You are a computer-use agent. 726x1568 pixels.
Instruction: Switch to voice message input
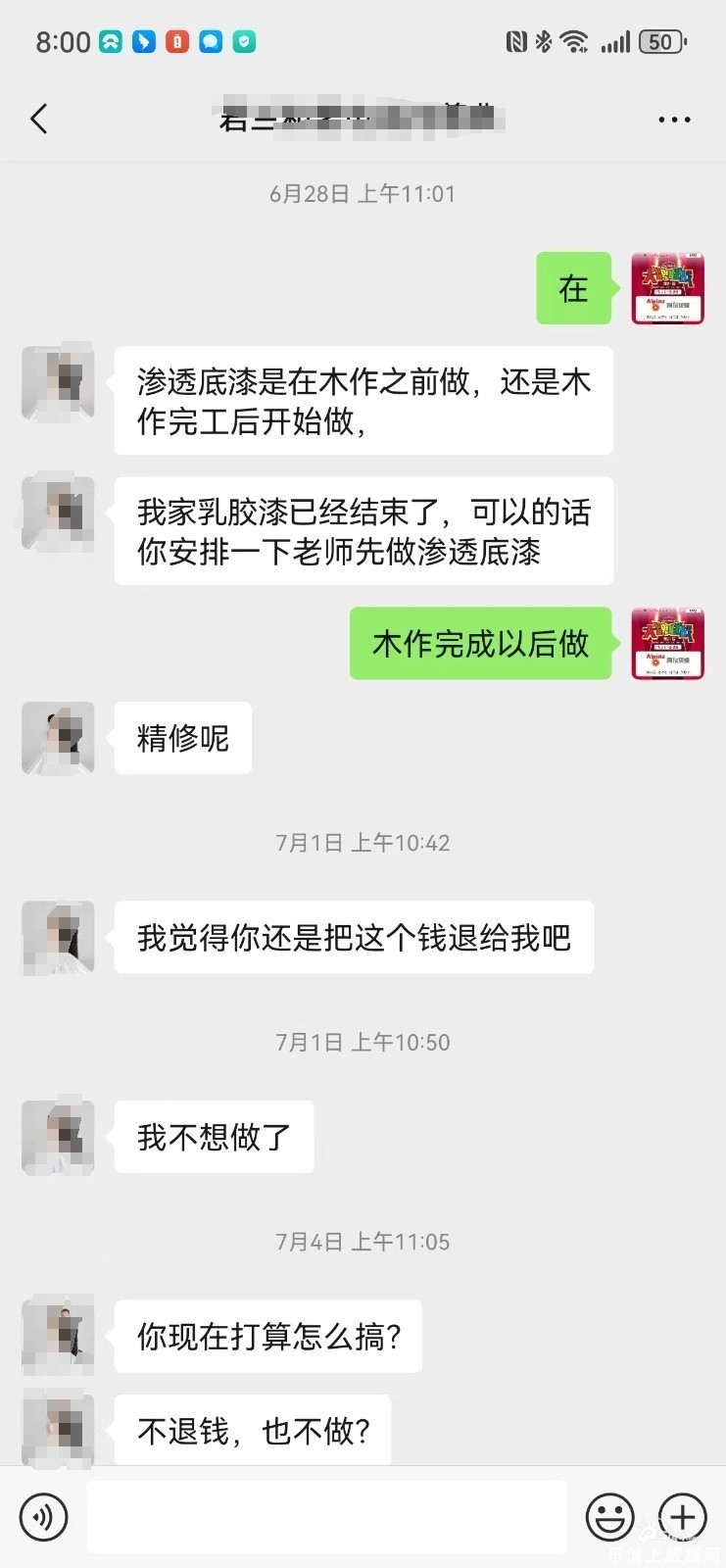pyautogui.click(x=44, y=1517)
